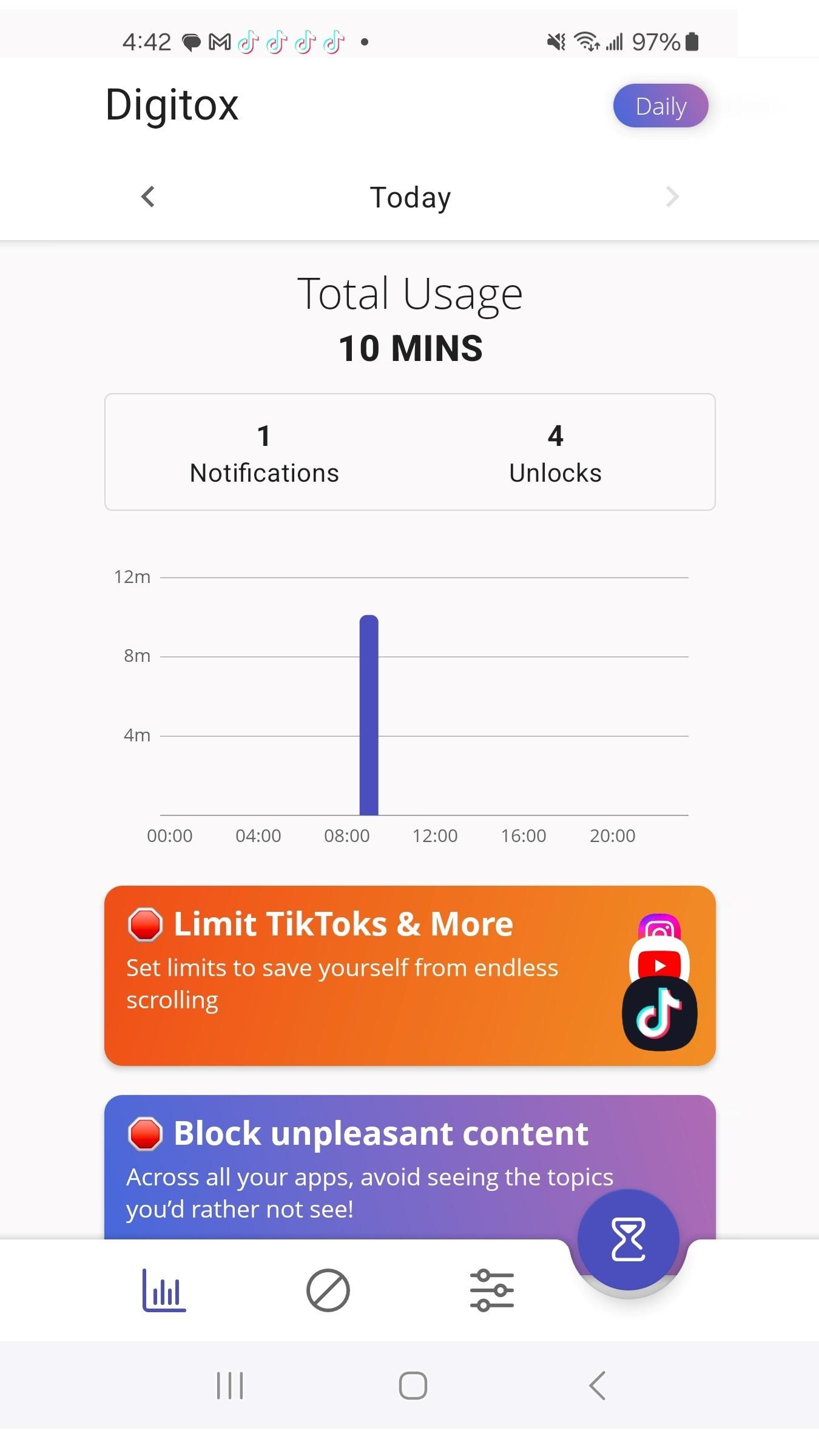The image size is (819, 1456).
Task: Go to the previous day
Action: (x=148, y=197)
